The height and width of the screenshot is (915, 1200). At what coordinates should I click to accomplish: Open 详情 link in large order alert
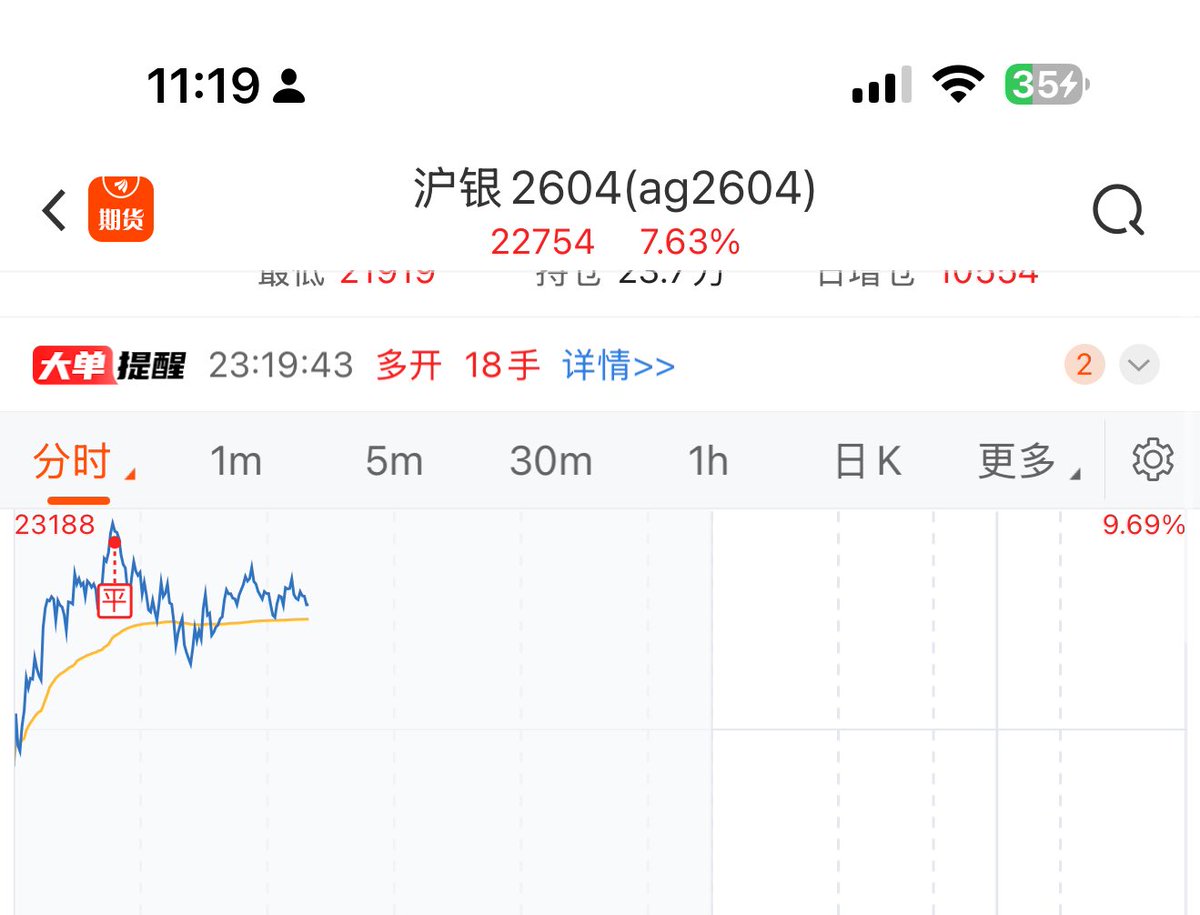[x=618, y=366]
